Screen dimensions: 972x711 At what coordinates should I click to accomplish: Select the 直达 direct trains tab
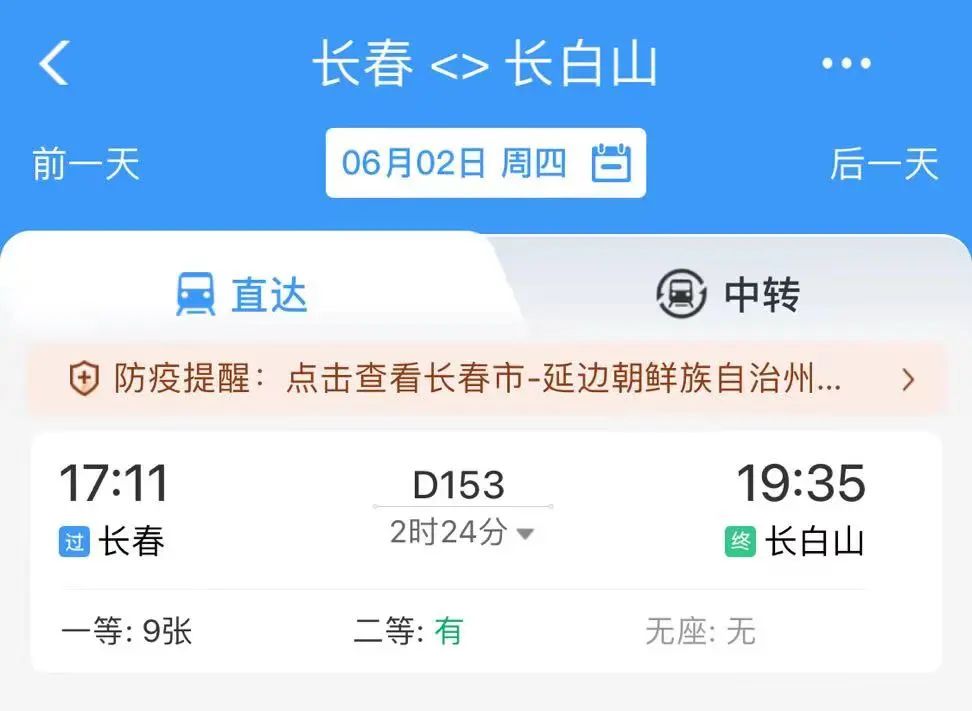tap(242, 294)
